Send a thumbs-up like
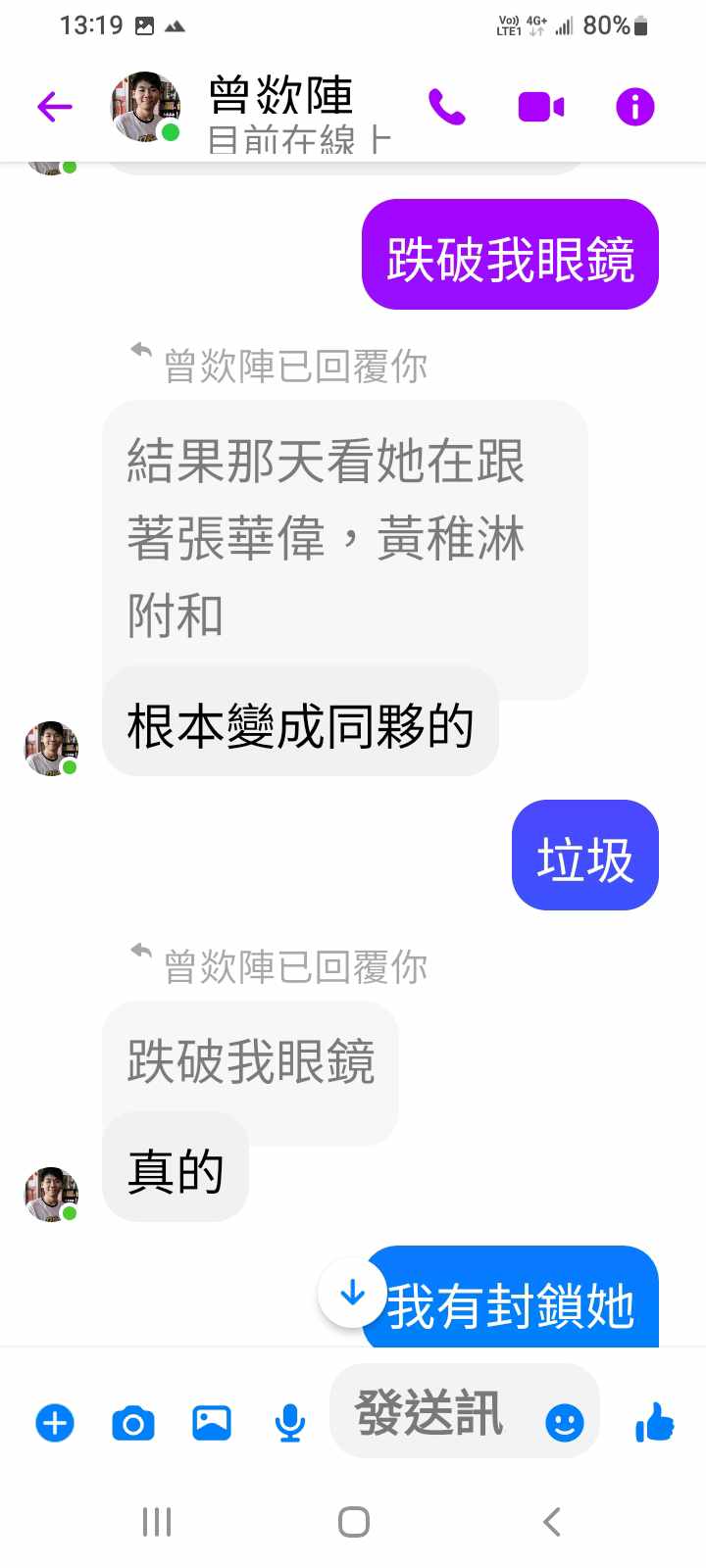This screenshot has height=1568, width=706. [x=655, y=1422]
